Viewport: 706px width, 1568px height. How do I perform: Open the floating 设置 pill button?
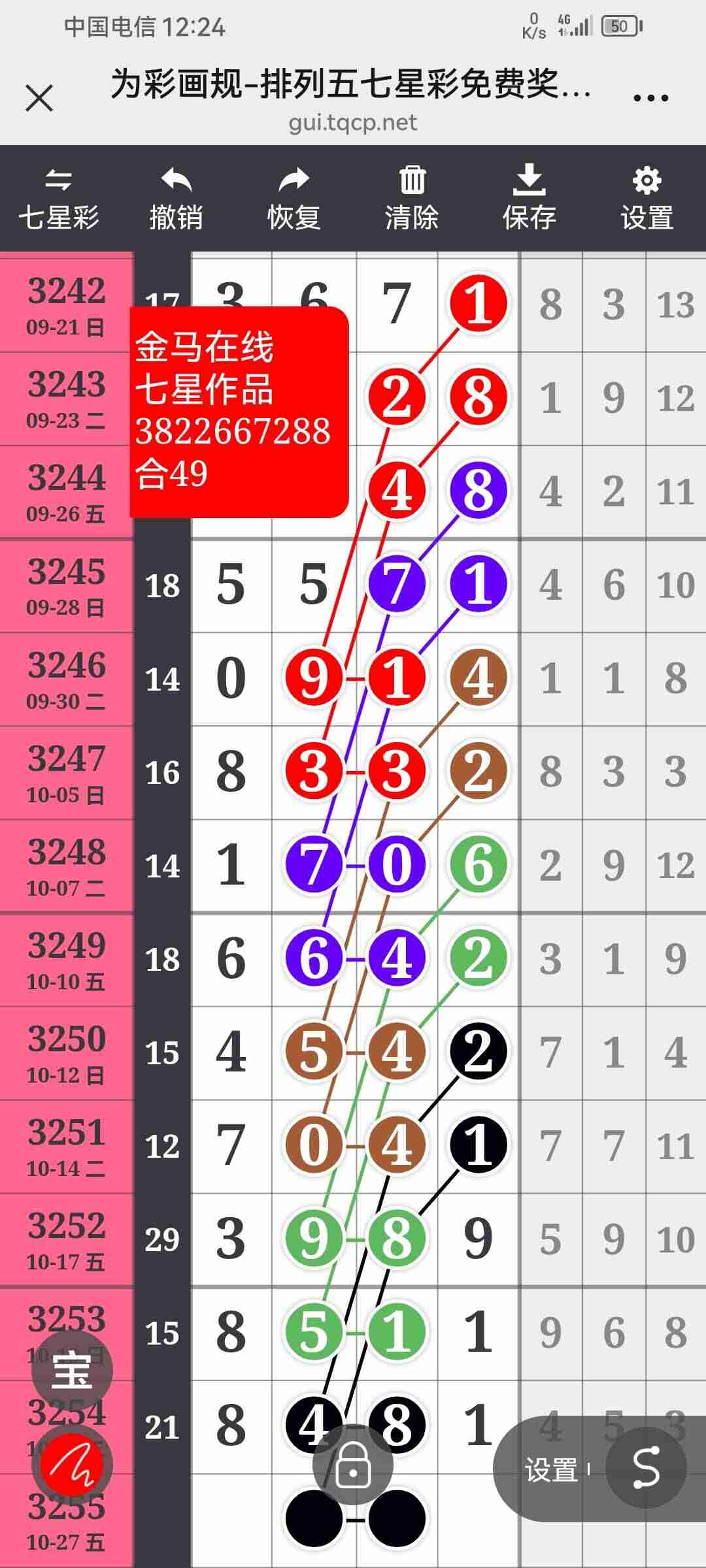[552, 1470]
